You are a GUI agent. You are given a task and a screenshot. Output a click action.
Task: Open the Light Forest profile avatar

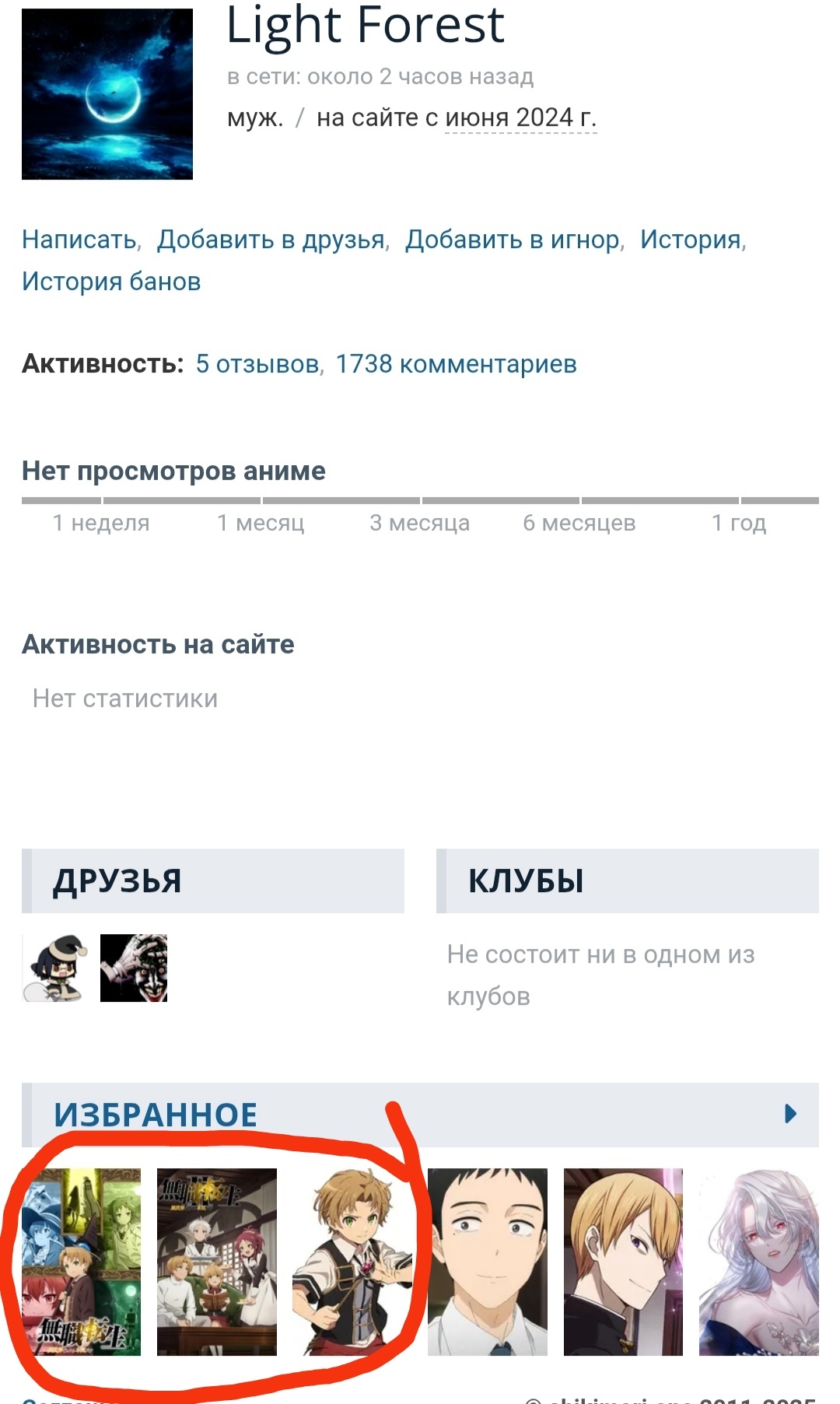(107, 94)
